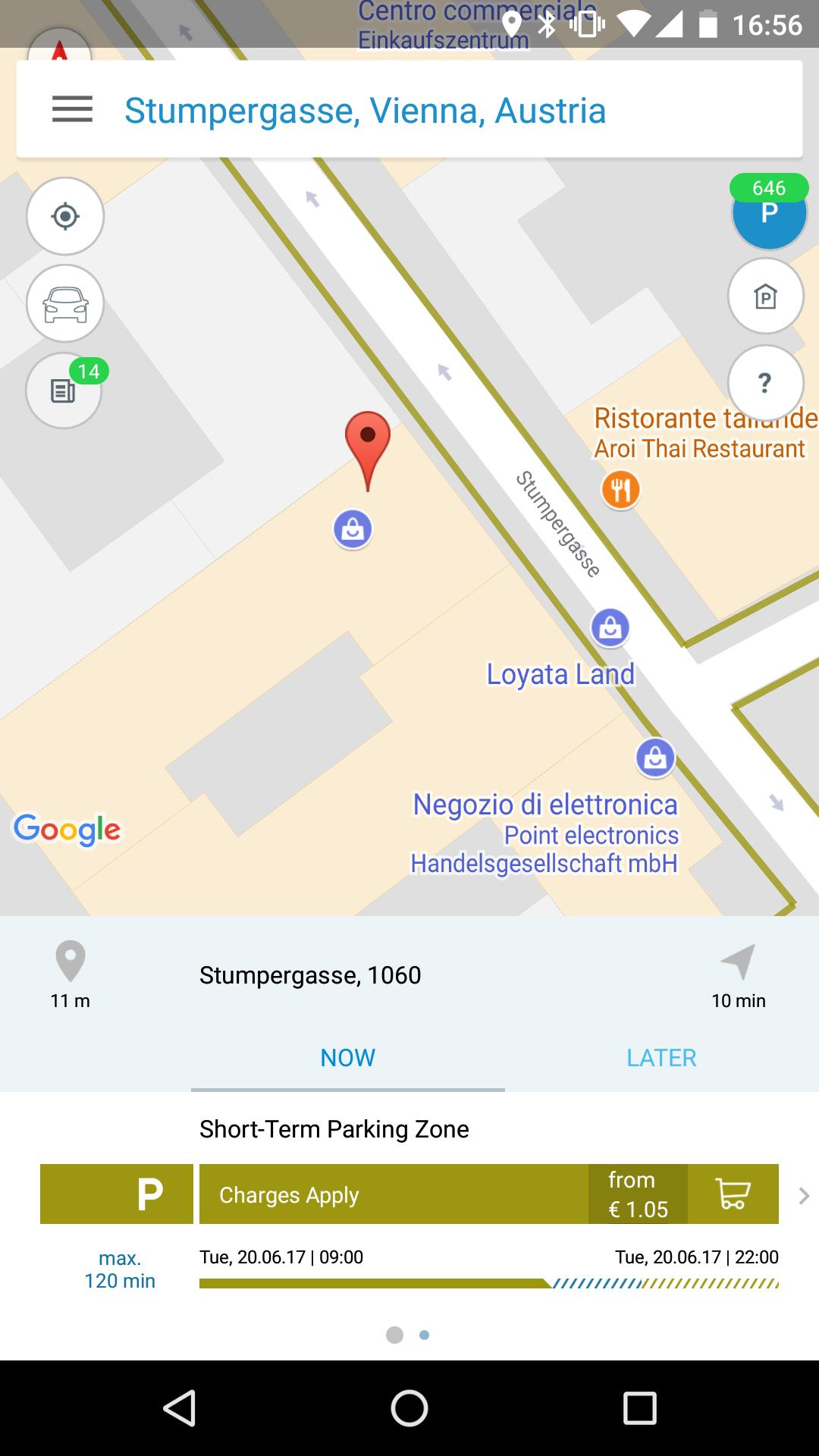819x1456 pixels.
Task: Start navigation arrow showing 10 min
Action: point(738,976)
